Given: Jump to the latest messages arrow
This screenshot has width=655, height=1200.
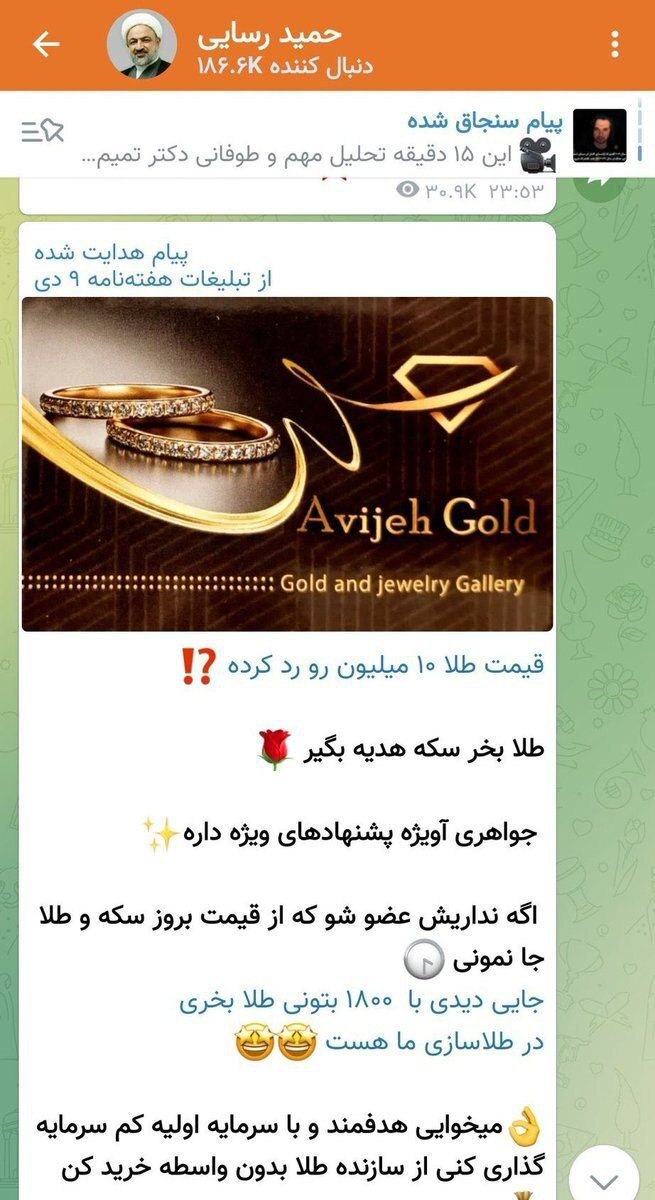Looking at the screenshot, I should click(x=608, y=1174).
